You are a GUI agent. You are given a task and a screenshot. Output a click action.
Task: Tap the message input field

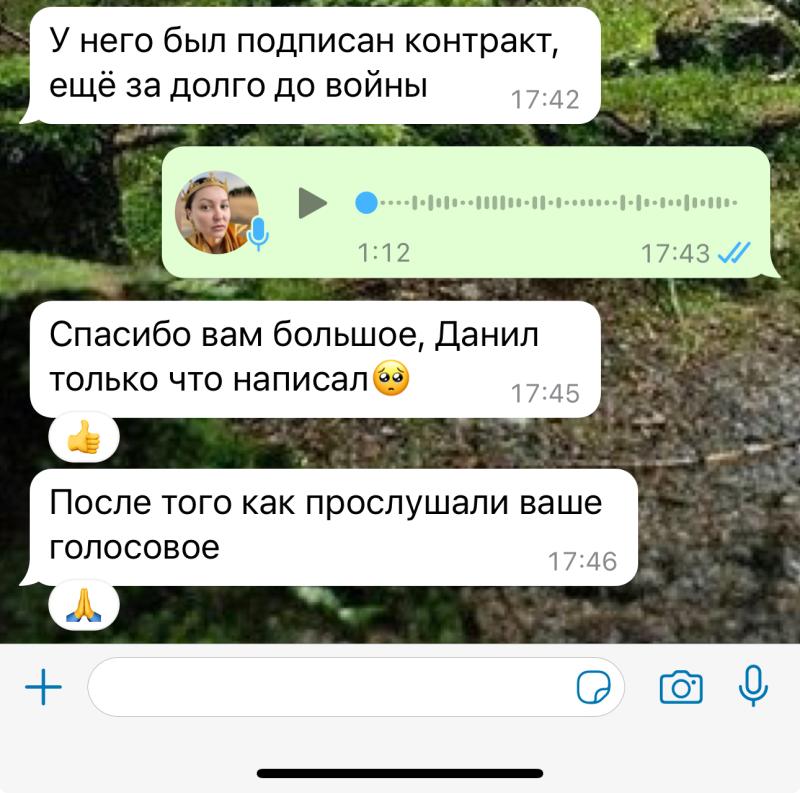point(330,687)
